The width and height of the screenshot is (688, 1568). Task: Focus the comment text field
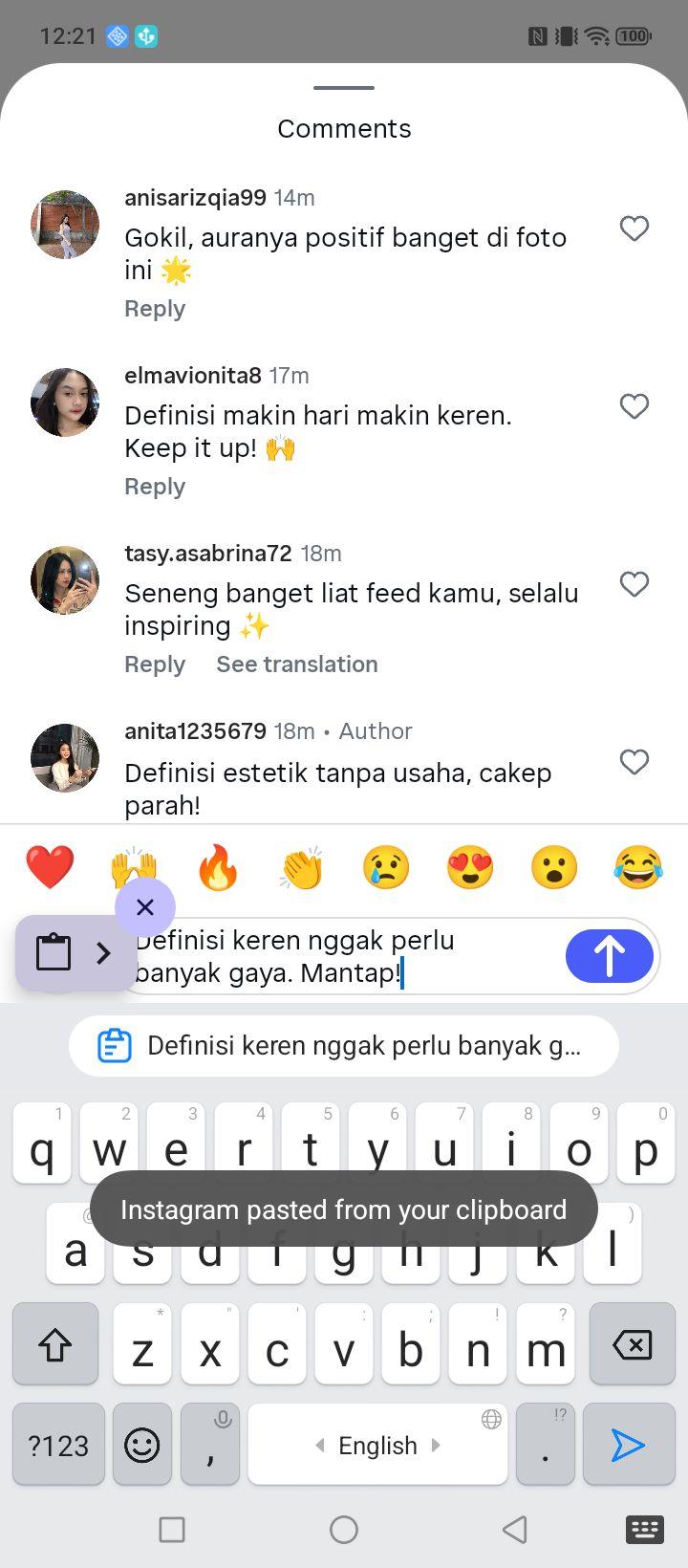pyautogui.click(x=344, y=956)
